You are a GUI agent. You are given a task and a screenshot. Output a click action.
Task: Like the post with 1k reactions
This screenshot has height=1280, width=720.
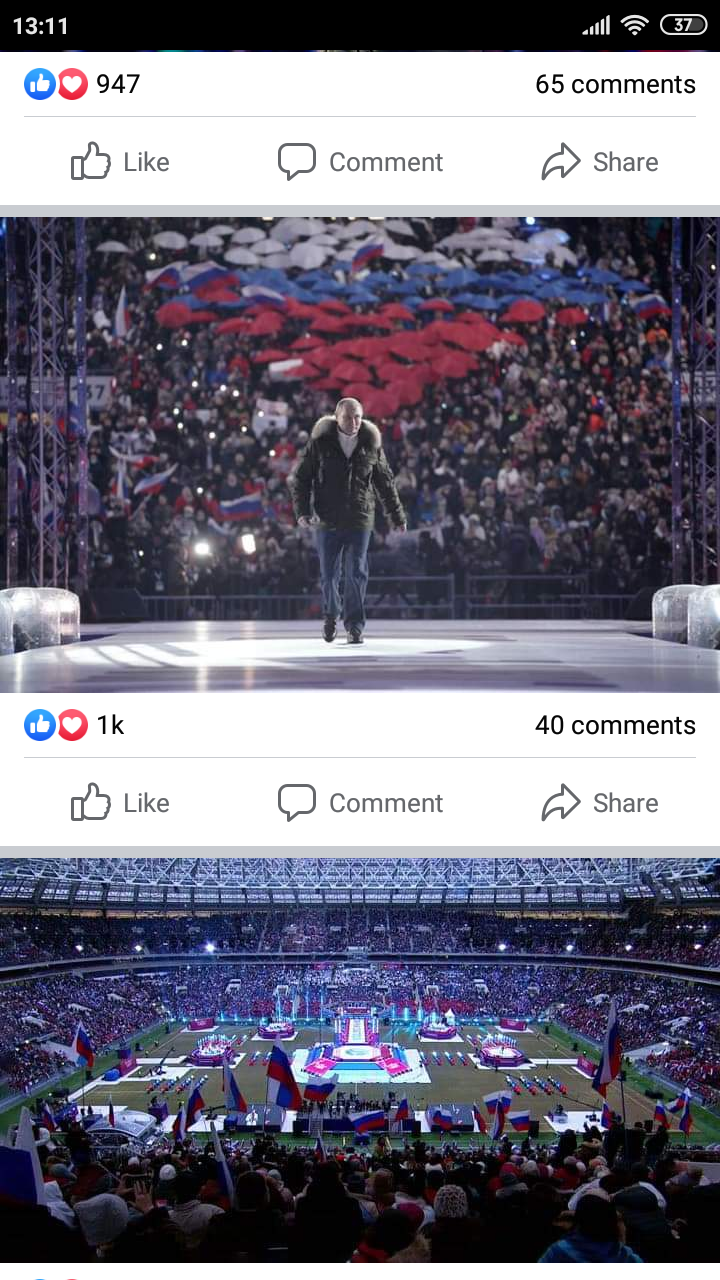tap(120, 803)
